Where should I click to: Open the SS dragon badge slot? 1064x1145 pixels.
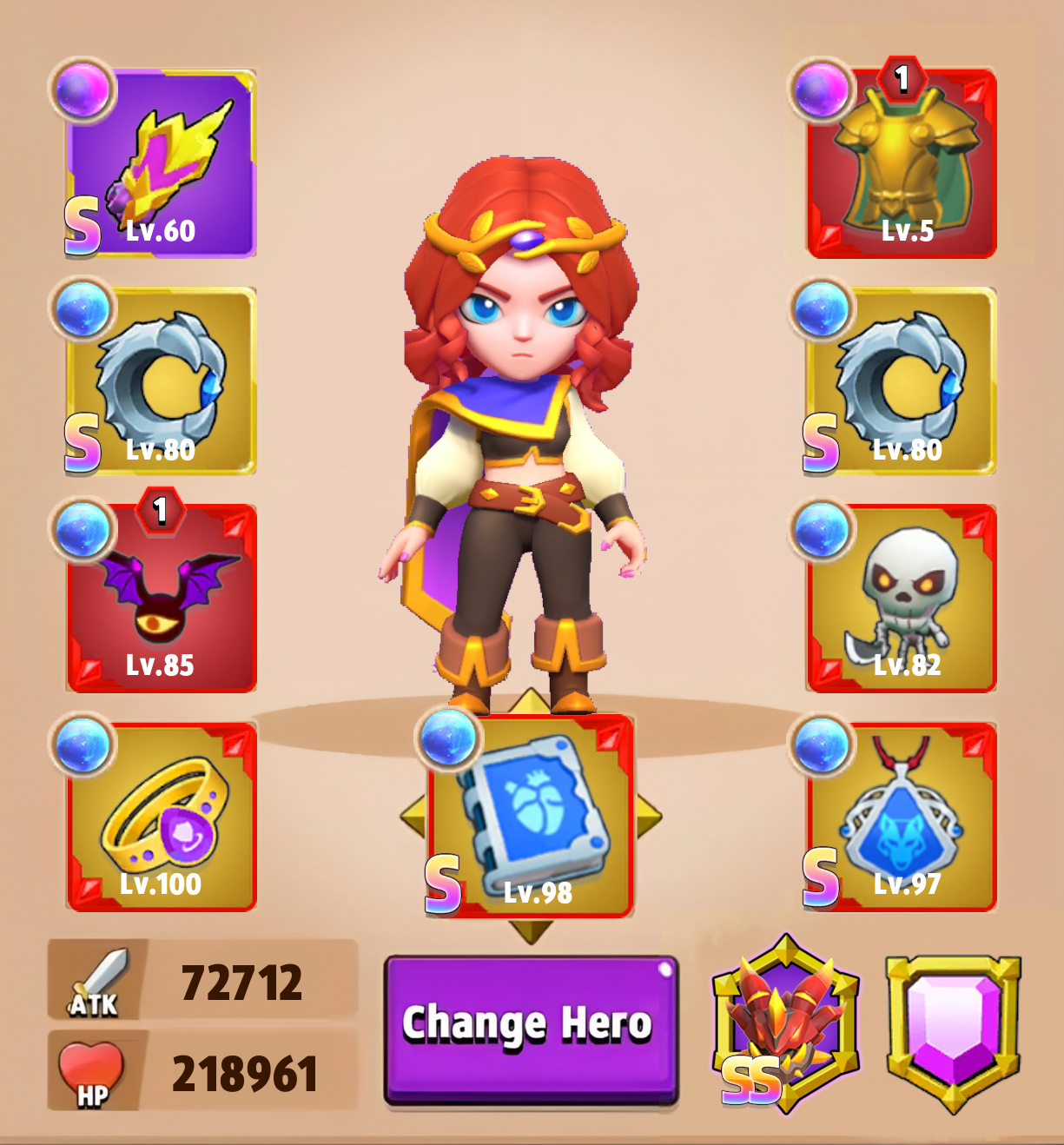point(786,1025)
